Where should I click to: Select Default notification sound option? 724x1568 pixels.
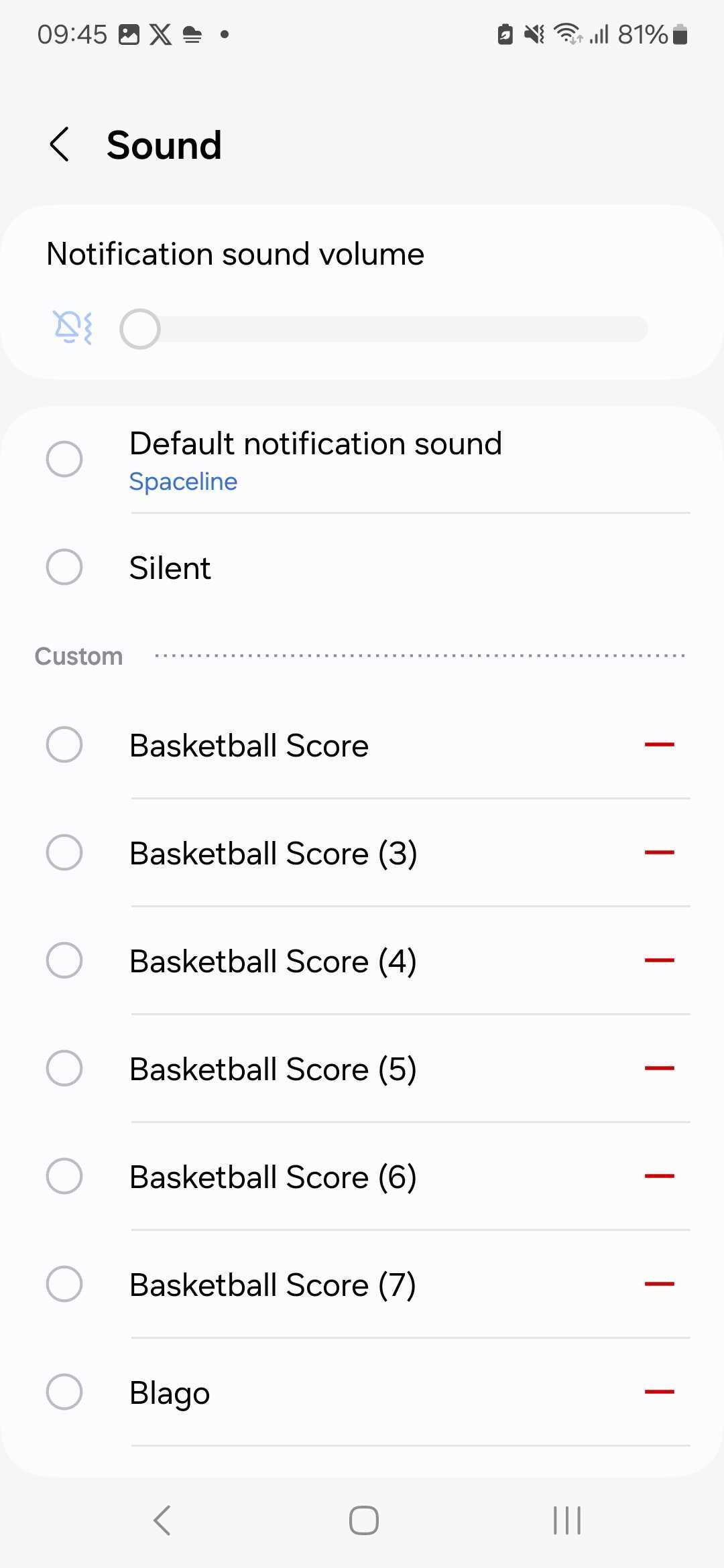click(x=64, y=460)
